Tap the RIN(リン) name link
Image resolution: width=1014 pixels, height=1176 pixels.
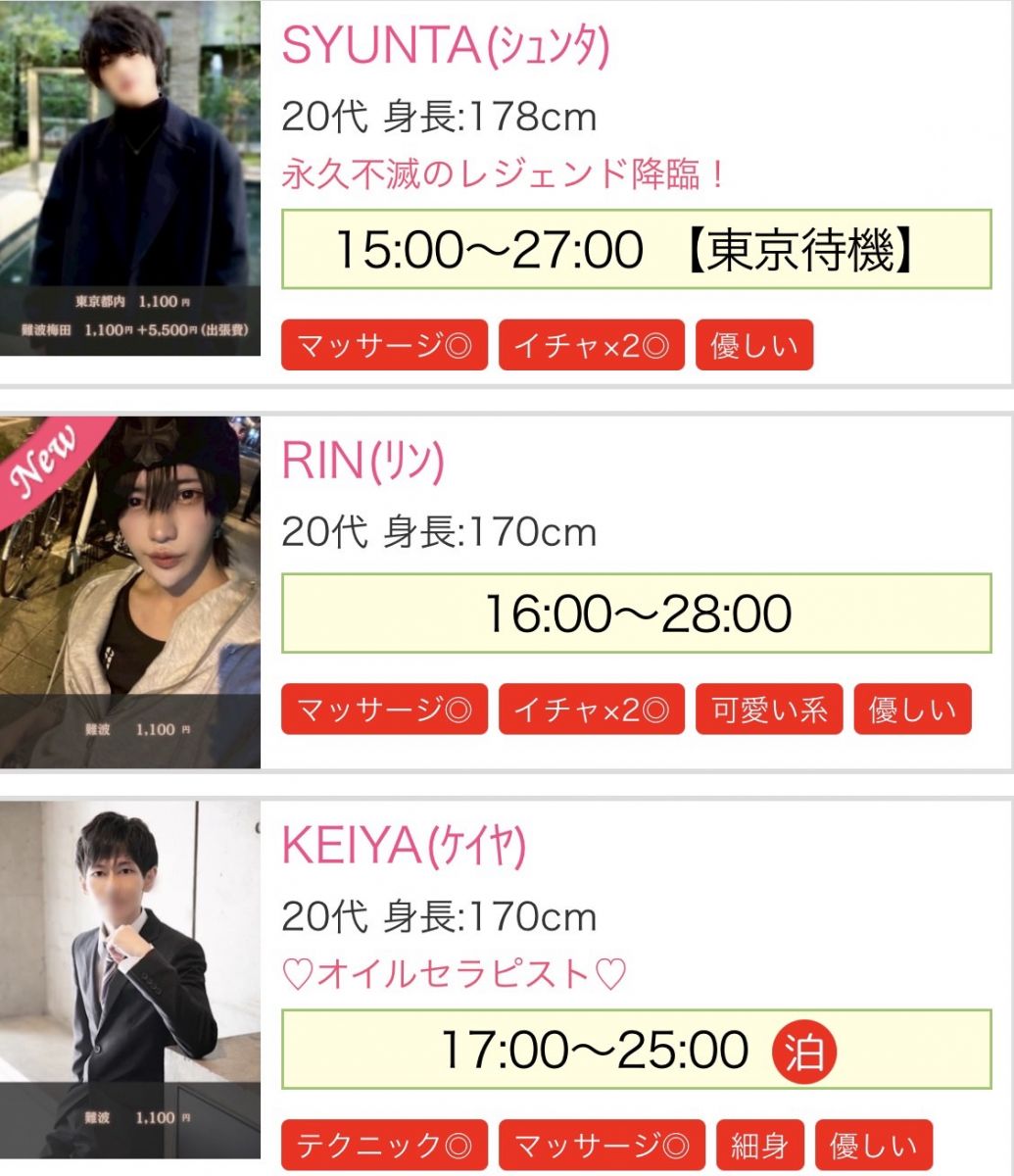(x=362, y=462)
